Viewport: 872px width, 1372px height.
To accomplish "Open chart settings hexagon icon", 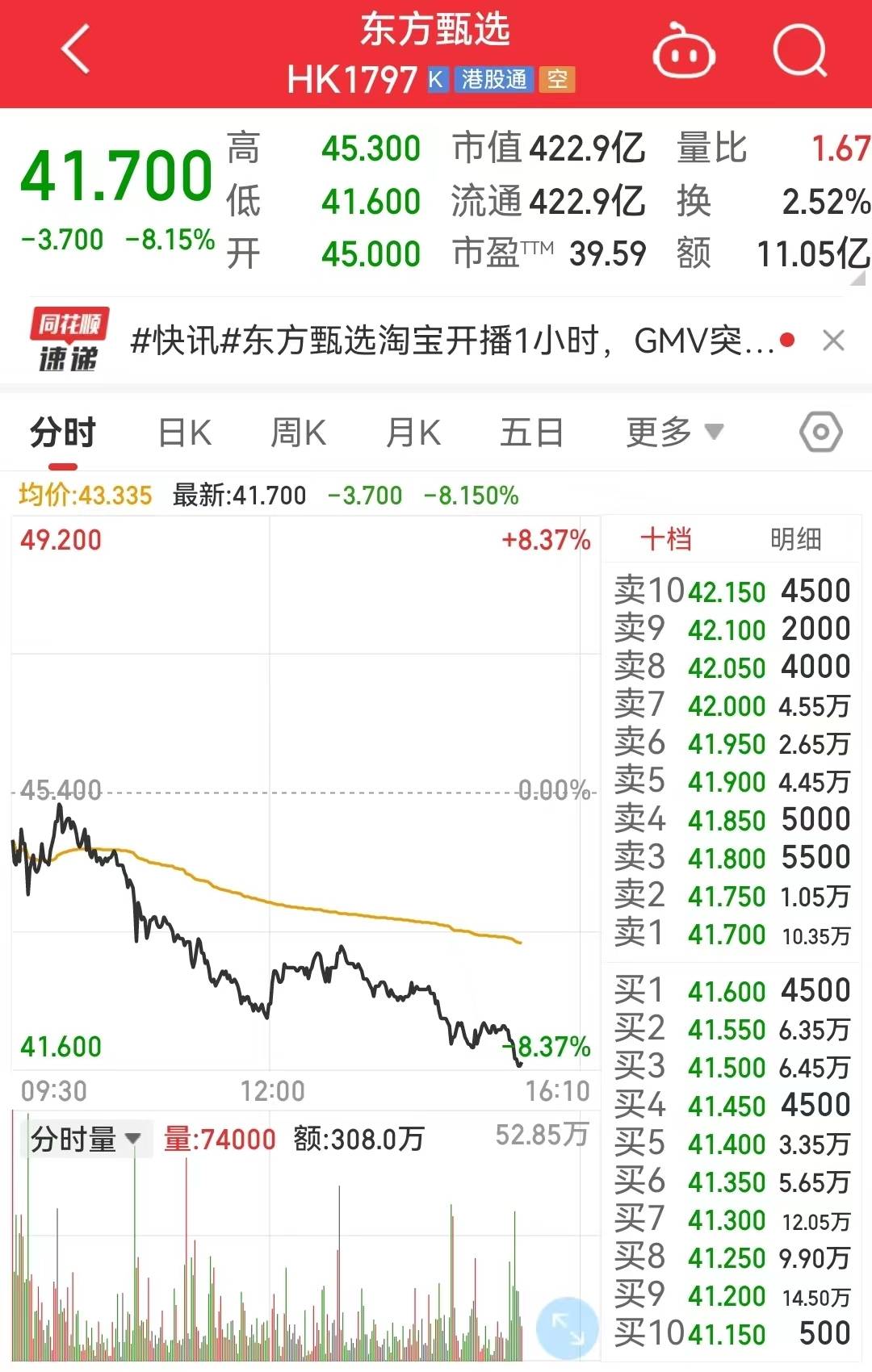I will [x=820, y=433].
